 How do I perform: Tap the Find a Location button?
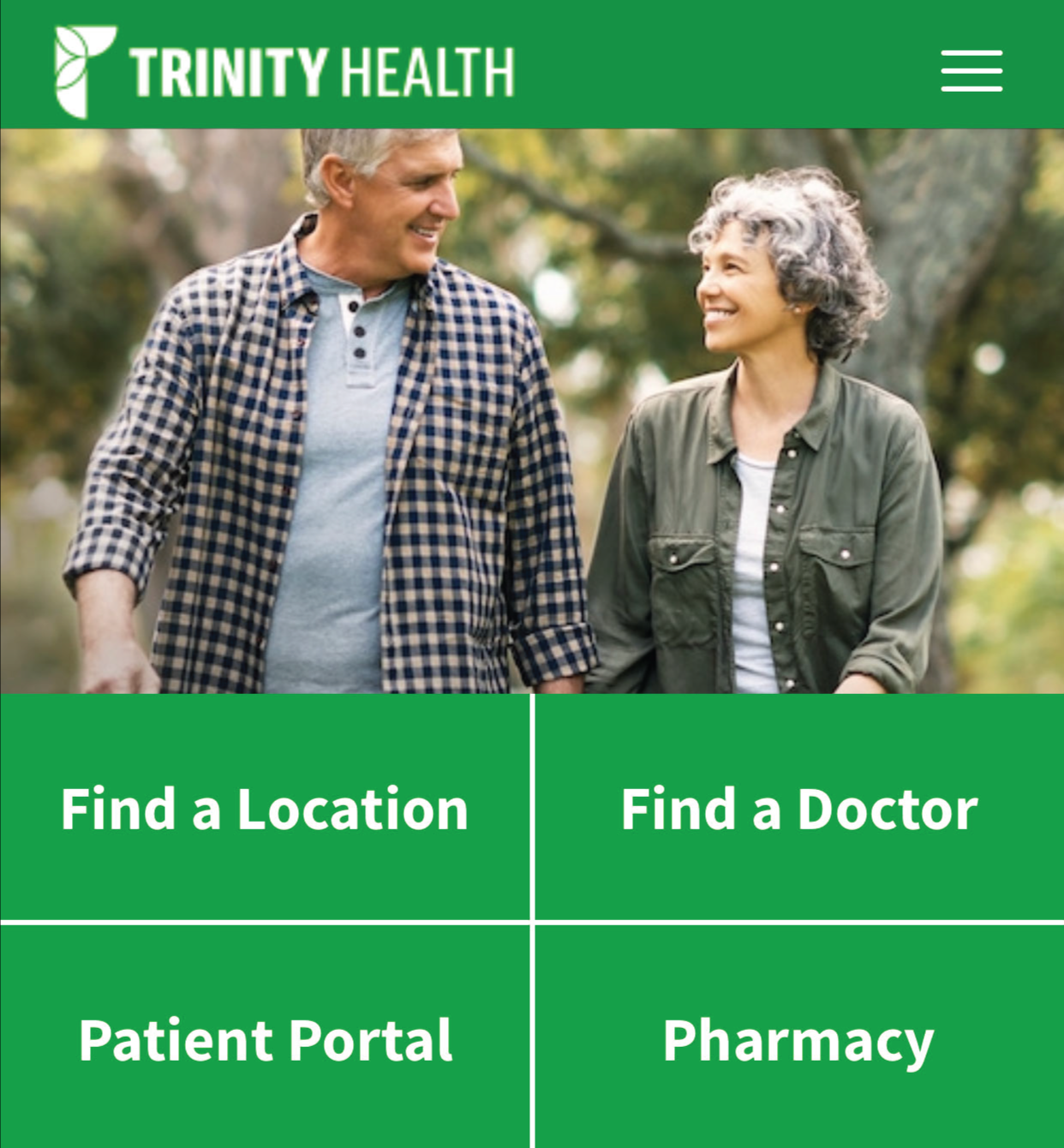point(265,808)
